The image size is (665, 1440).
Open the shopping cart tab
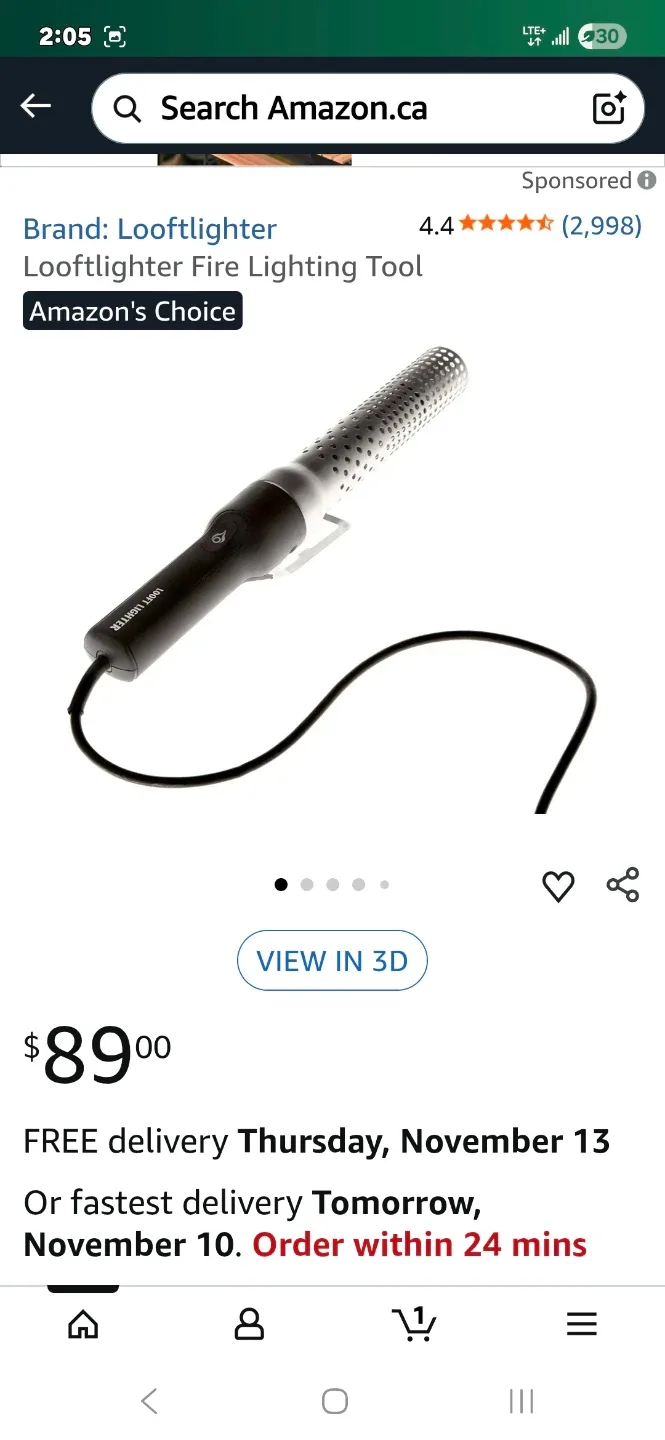pos(414,1324)
